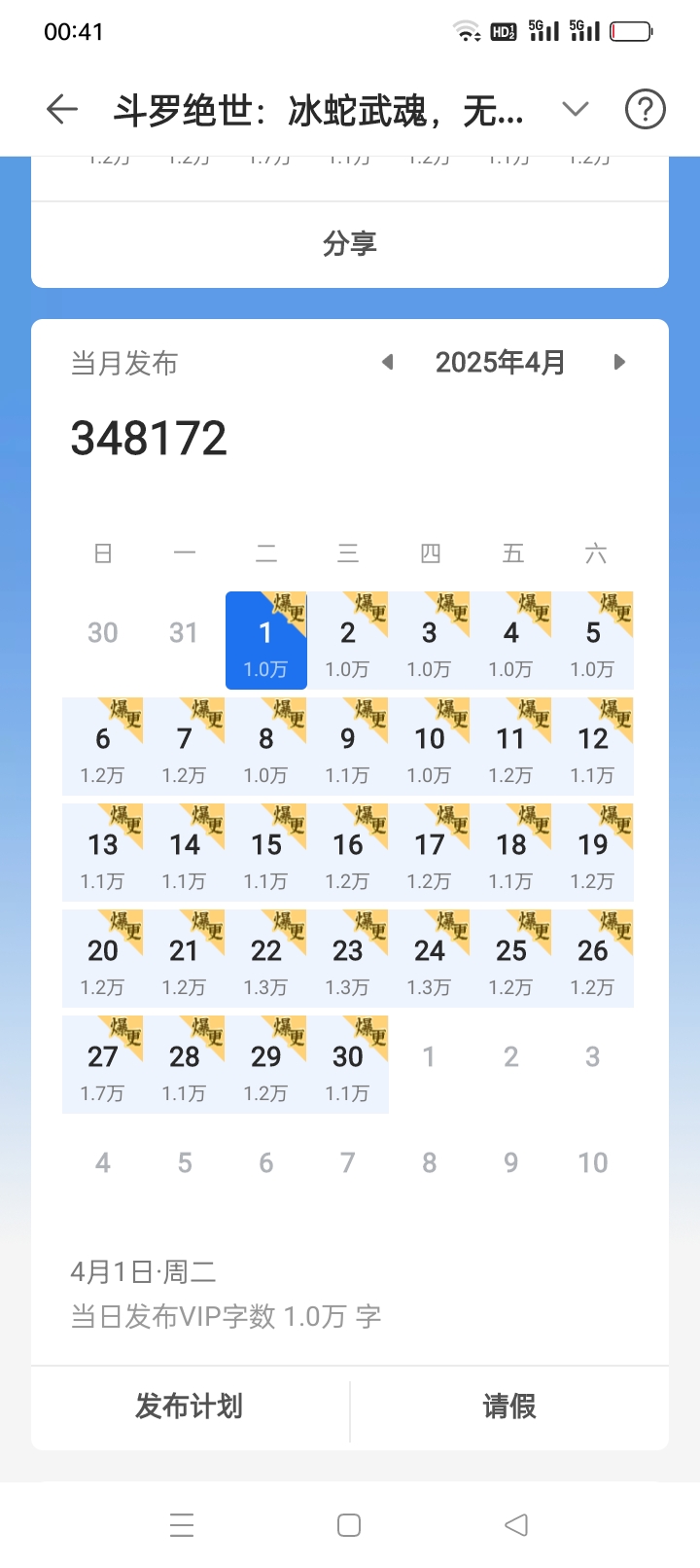Select April 22 on the calendar
Screen dimensions: 700x1568
point(266,959)
